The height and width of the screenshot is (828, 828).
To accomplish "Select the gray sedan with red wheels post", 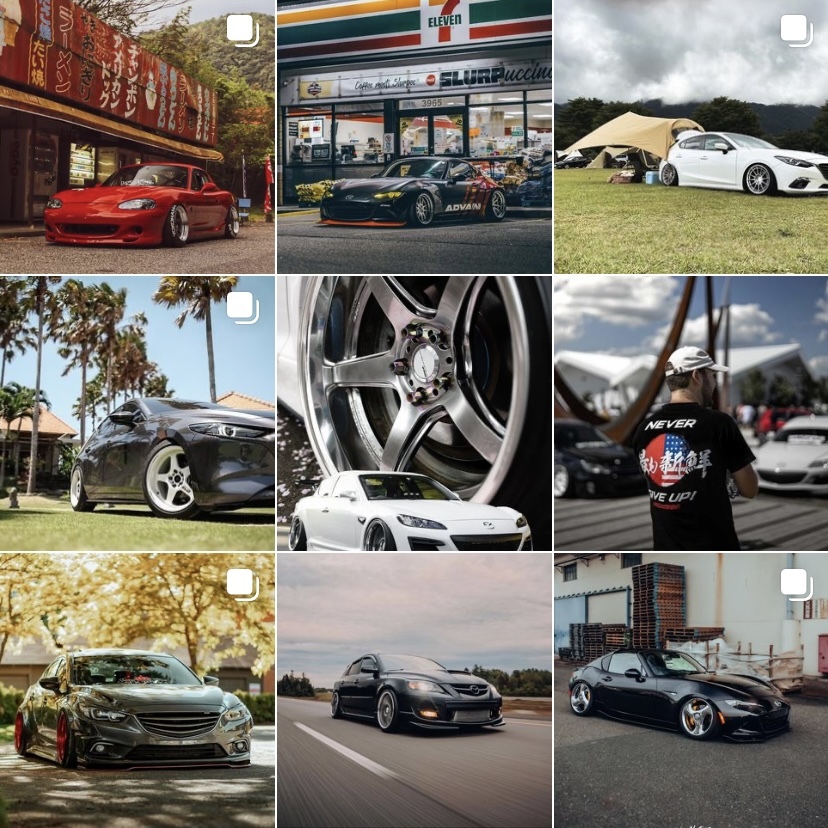I will pos(137,691).
